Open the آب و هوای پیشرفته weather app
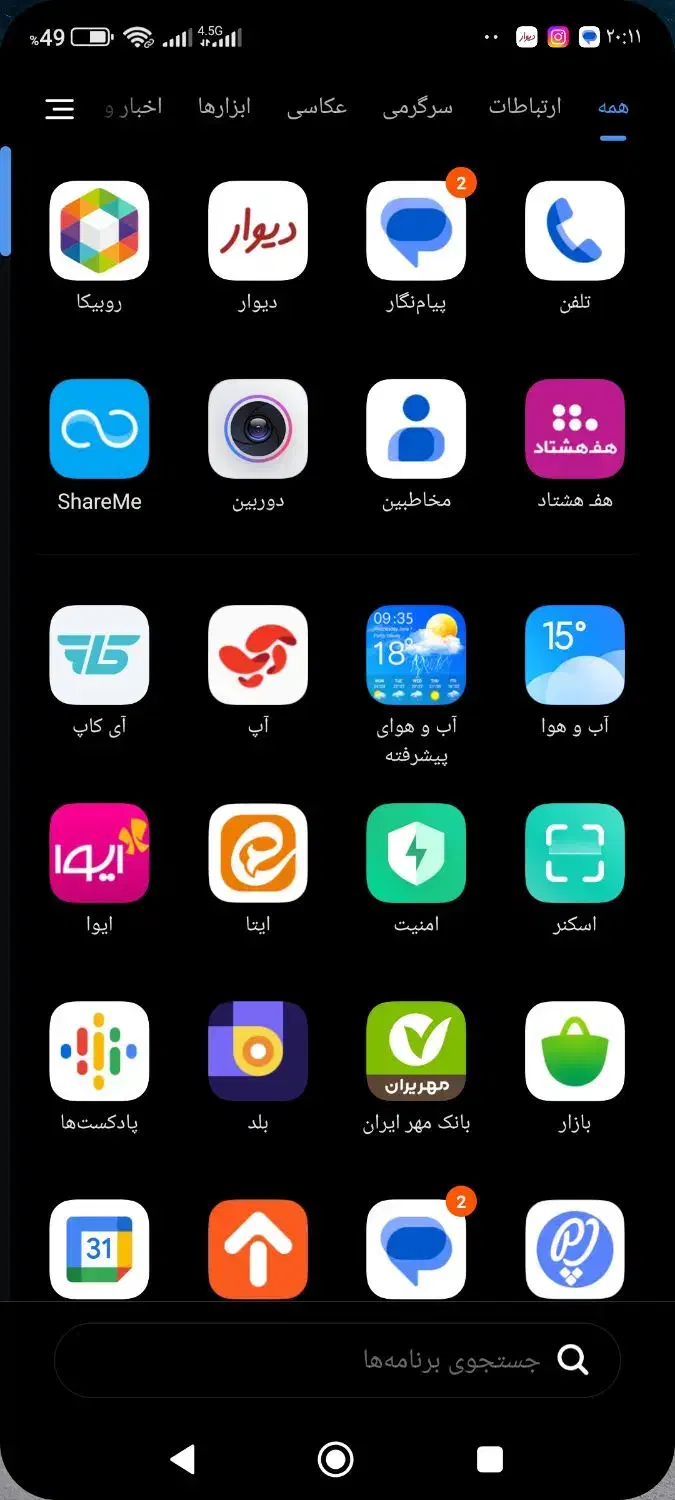675x1500 pixels. 416,655
